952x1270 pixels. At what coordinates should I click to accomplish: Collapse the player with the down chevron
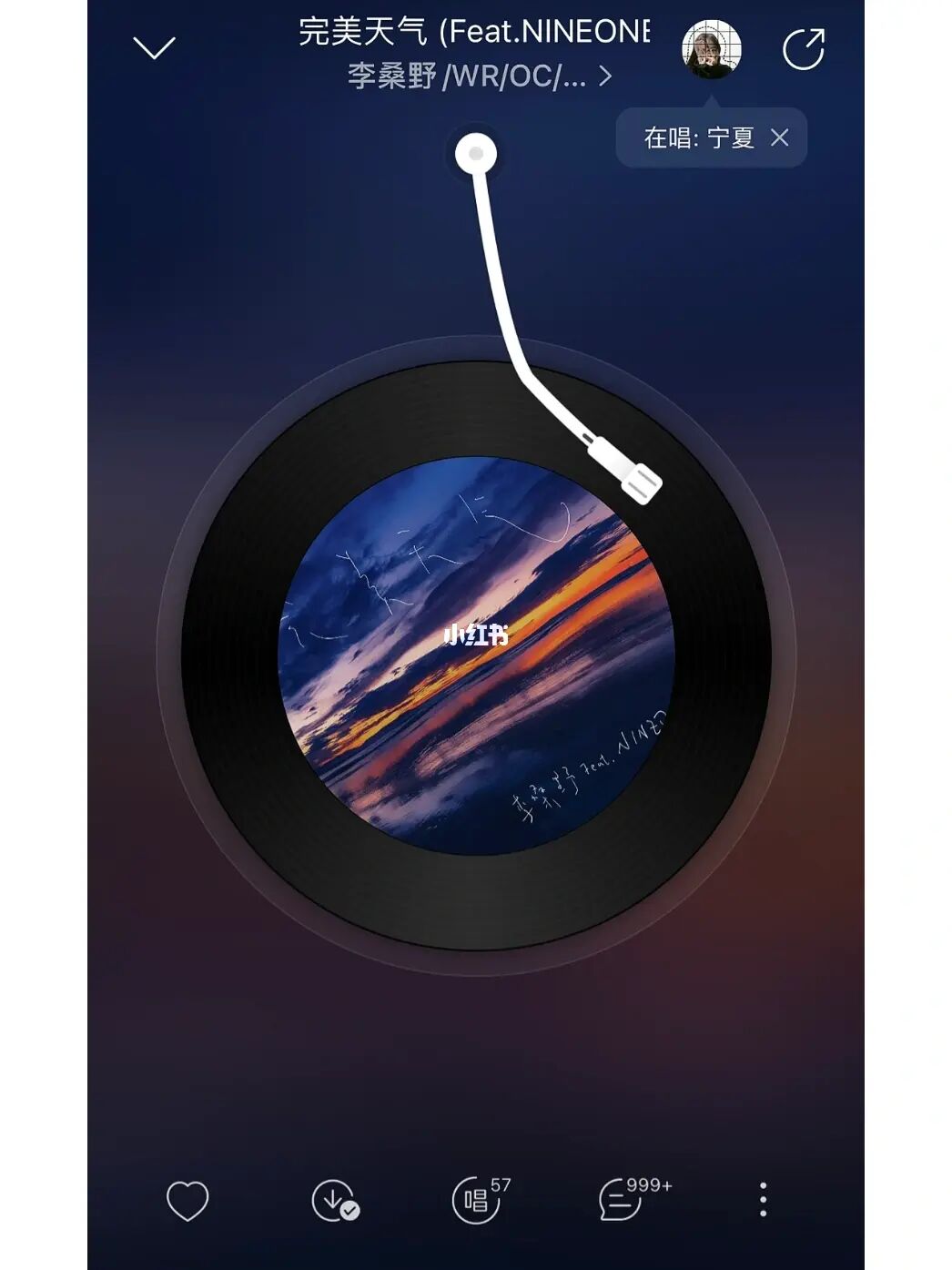(154, 47)
